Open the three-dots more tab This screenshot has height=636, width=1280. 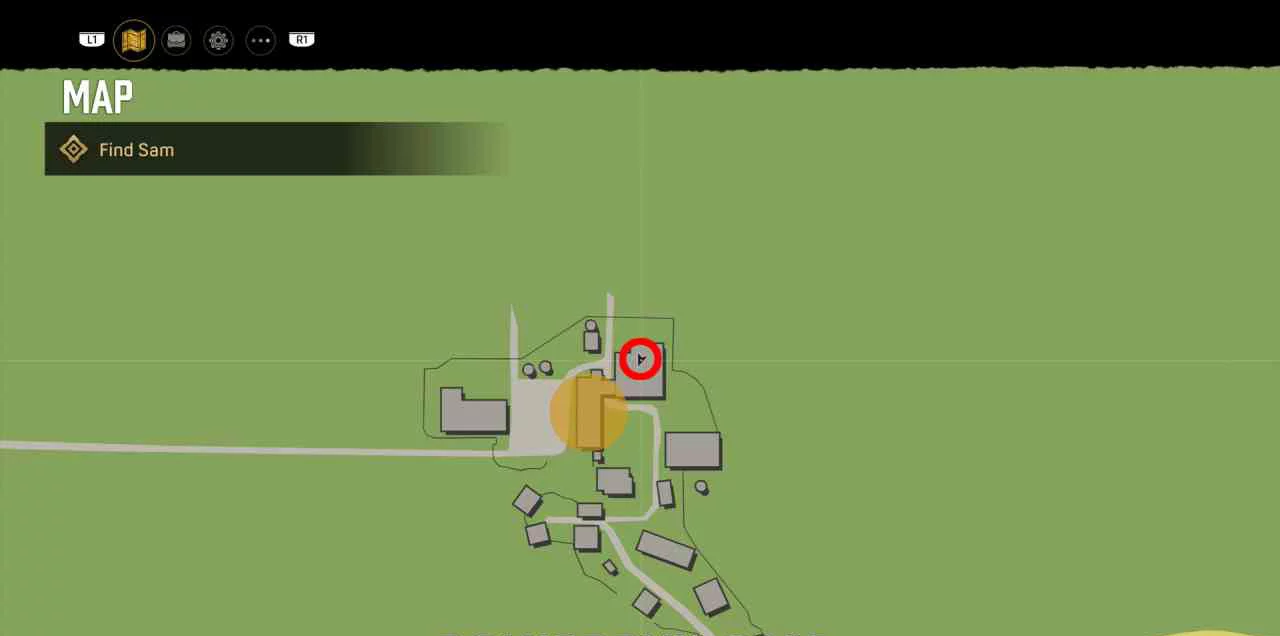pos(261,40)
